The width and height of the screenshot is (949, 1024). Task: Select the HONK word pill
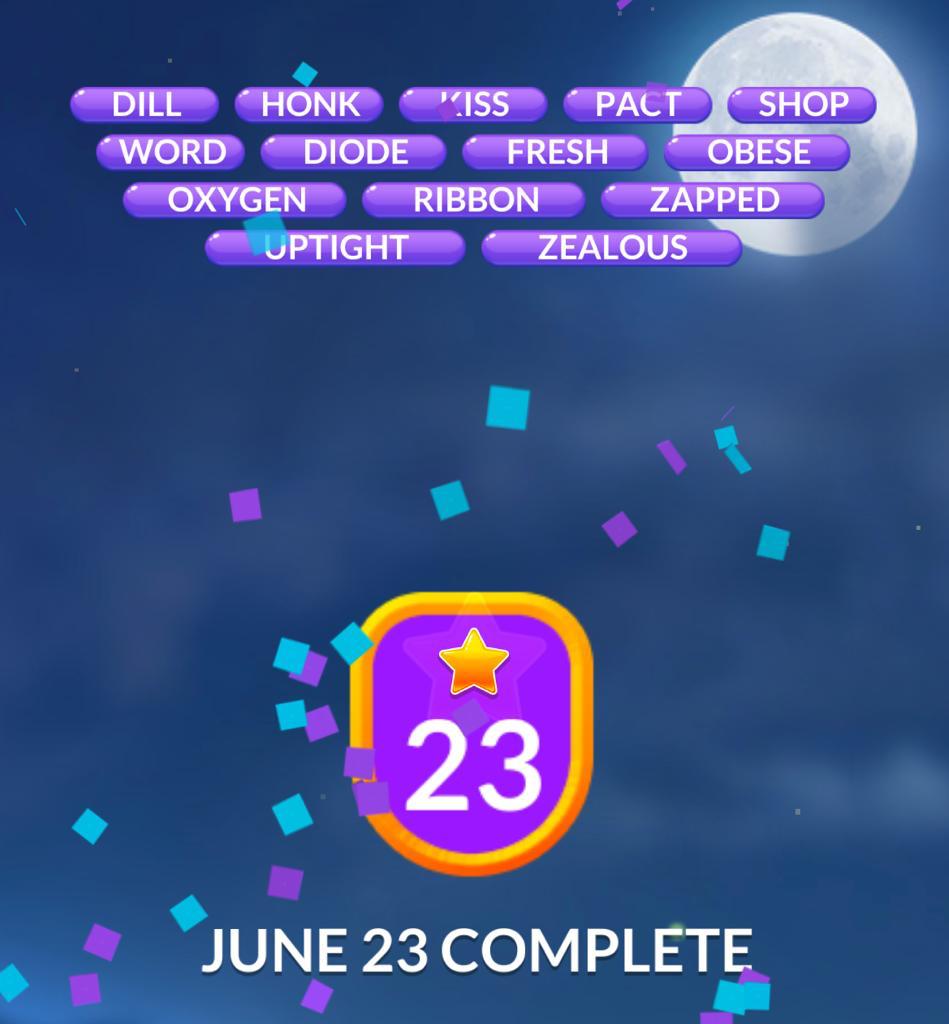(x=309, y=104)
